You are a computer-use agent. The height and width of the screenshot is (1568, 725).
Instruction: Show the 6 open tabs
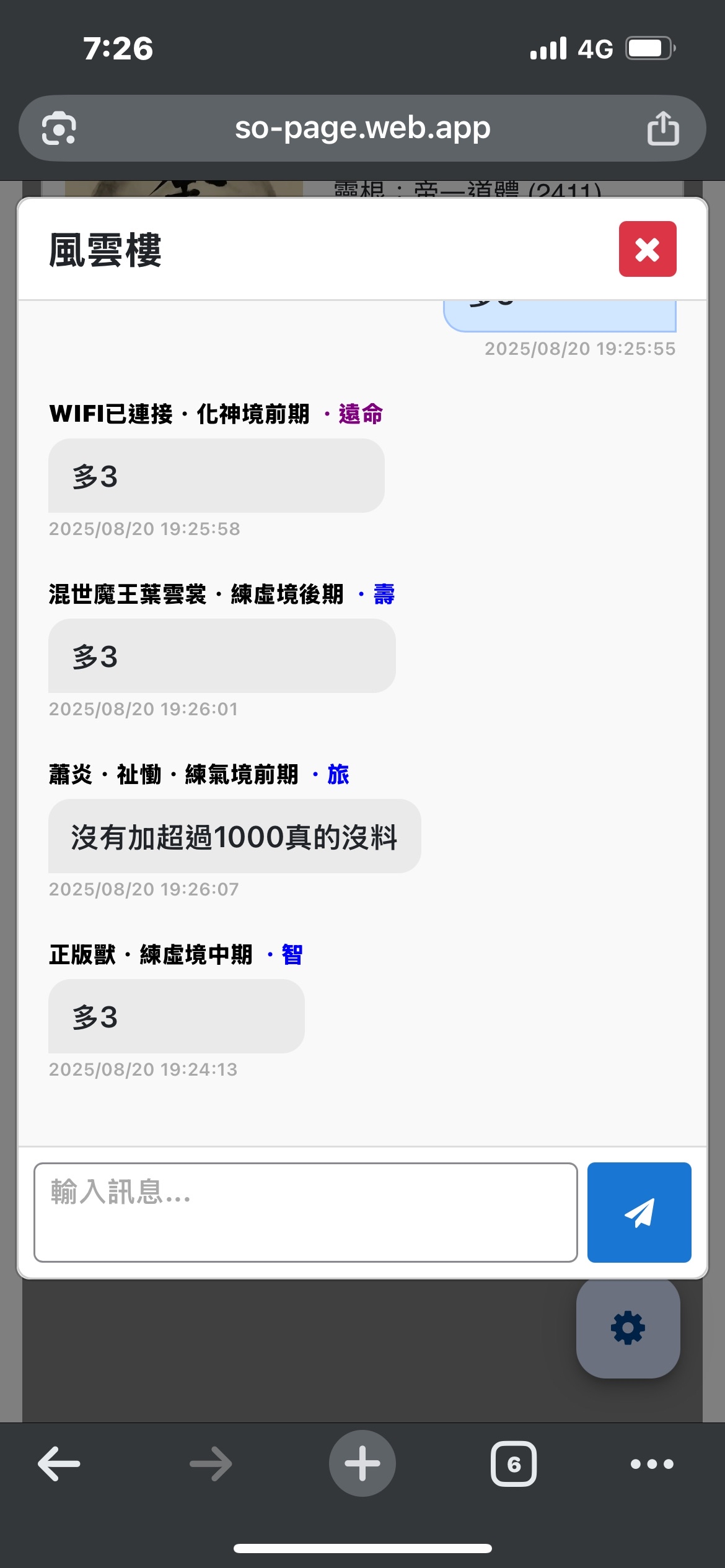point(514,1463)
